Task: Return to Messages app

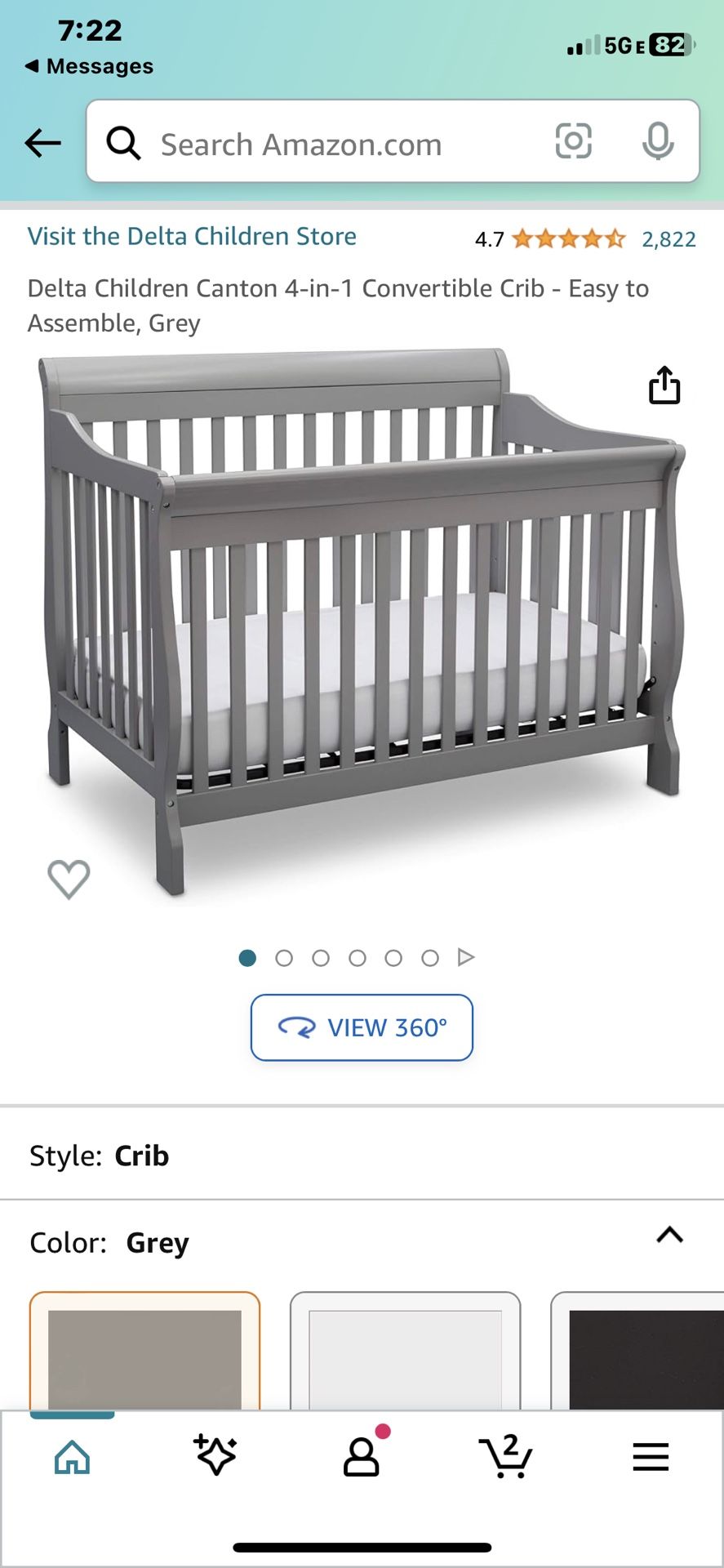Action: pos(90,66)
